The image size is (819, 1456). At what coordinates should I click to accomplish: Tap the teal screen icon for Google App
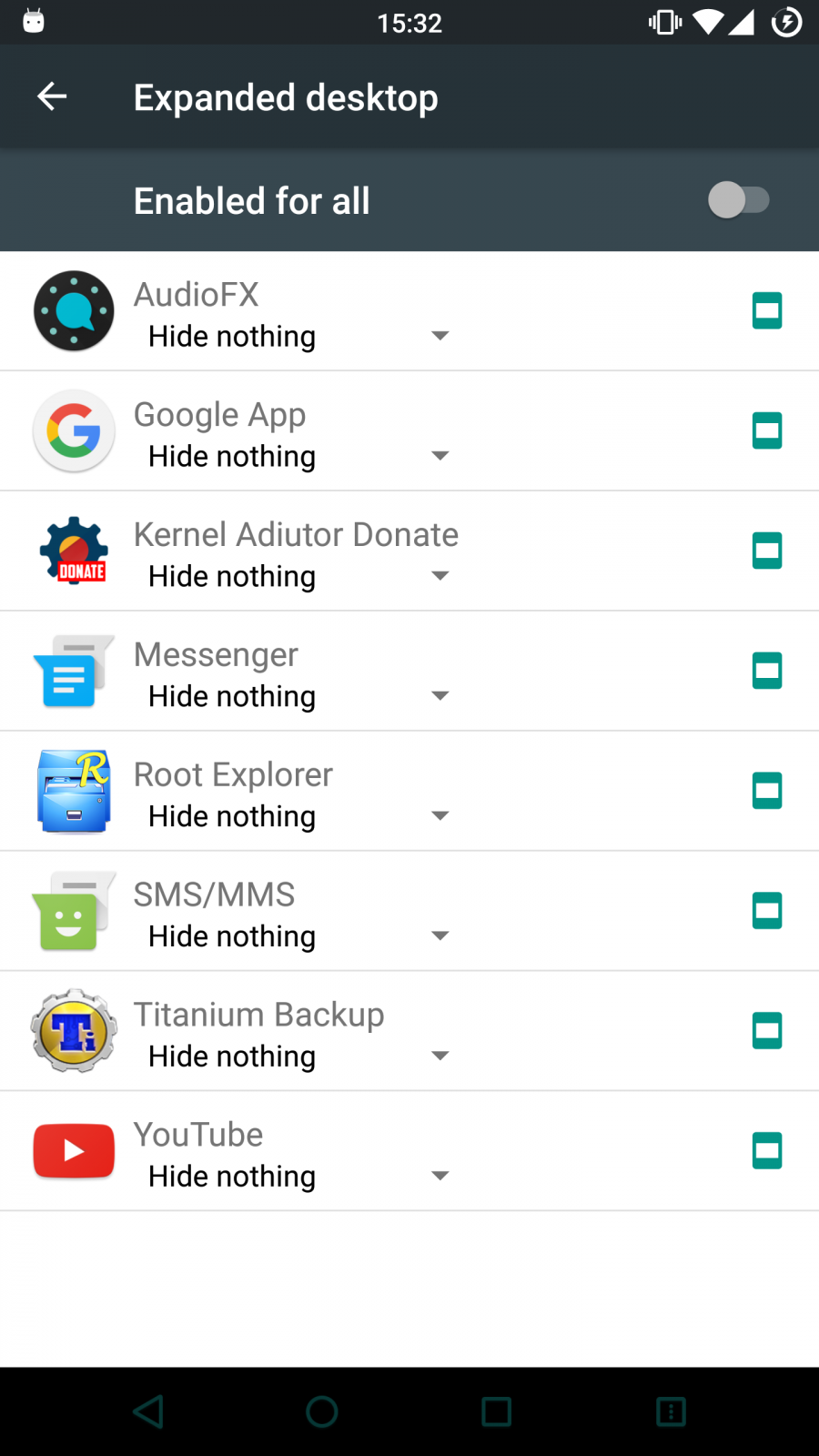[x=767, y=430]
